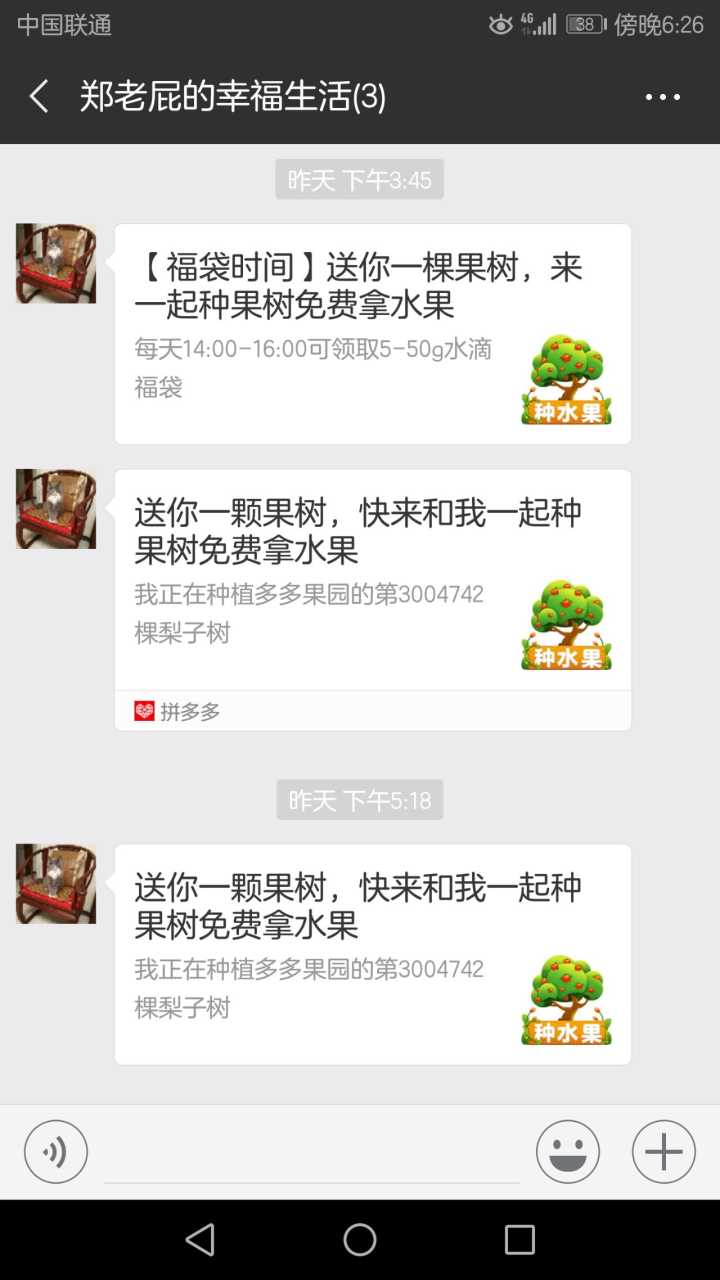Open the 福袋时间 fruit tree share card

372,334
